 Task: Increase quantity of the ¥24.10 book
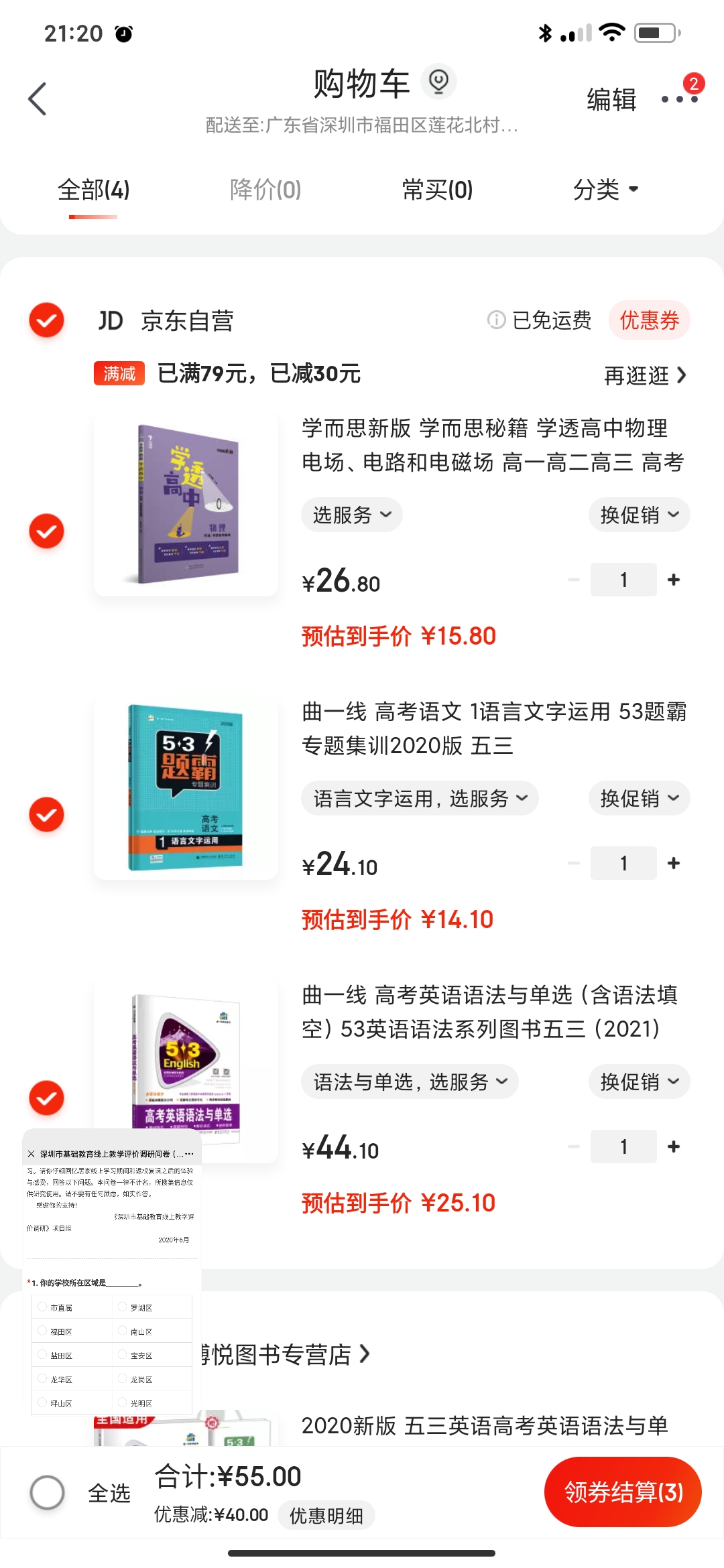(x=674, y=863)
